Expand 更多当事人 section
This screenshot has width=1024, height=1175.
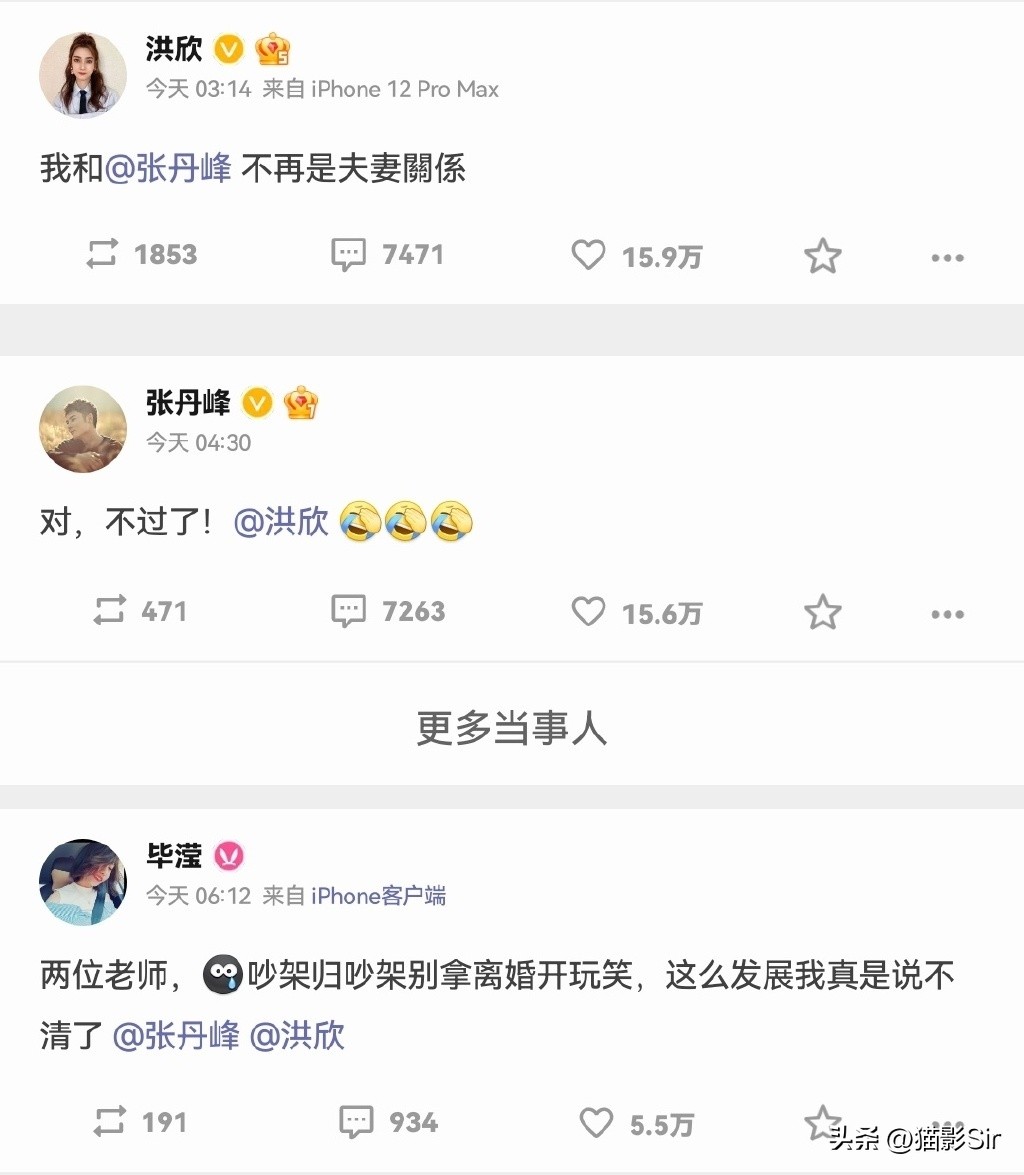(x=512, y=727)
